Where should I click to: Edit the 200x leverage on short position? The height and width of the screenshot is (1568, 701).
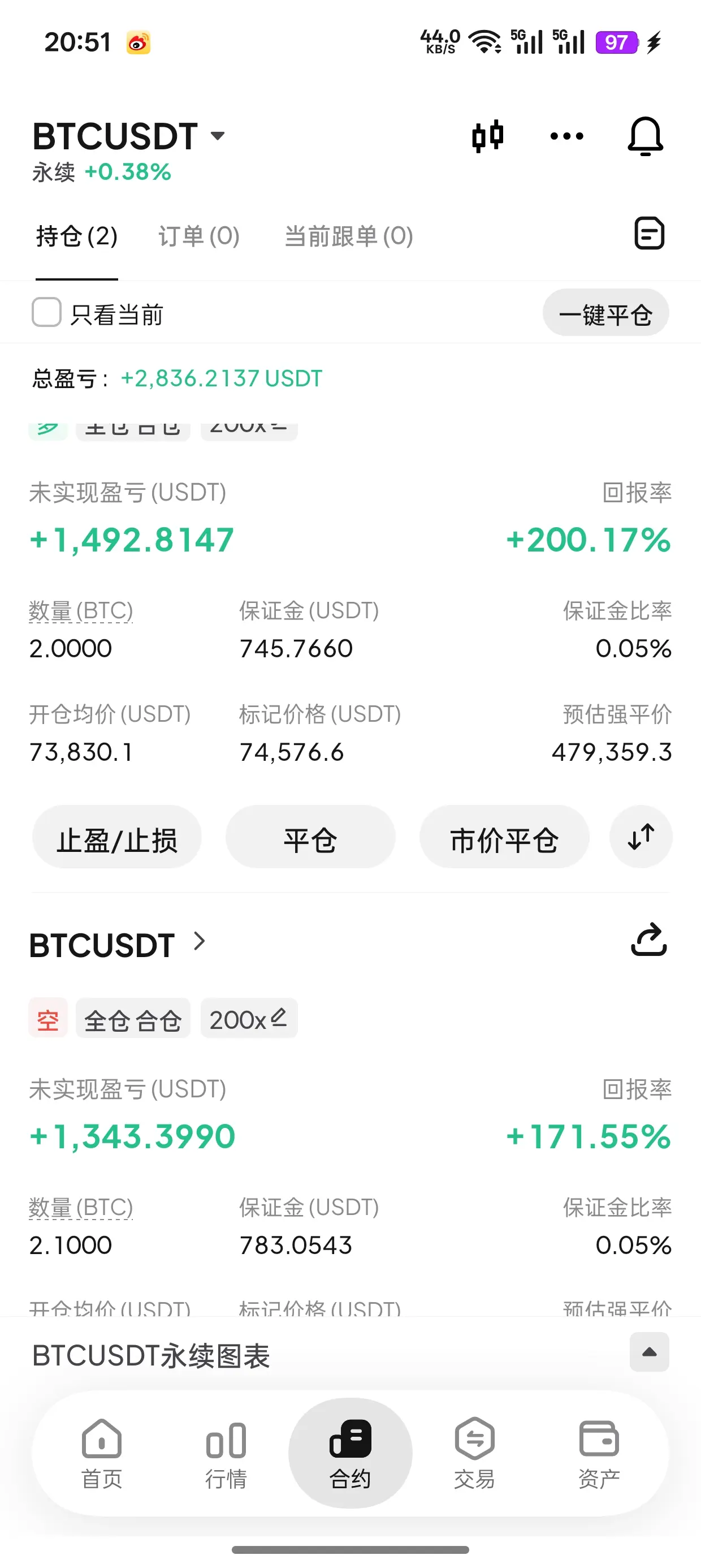[x=248, y=1018]
